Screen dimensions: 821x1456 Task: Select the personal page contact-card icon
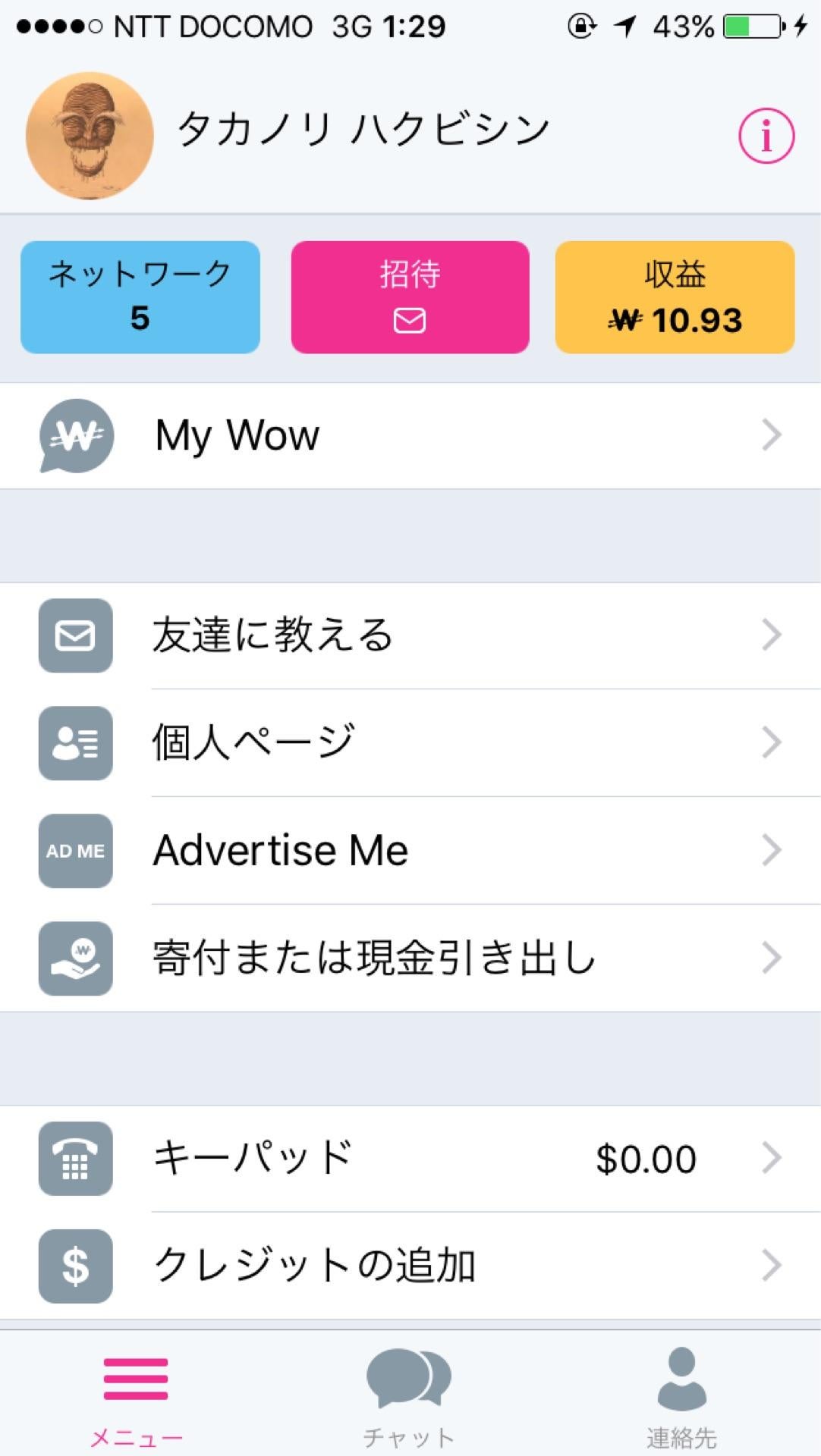pos(74,743)
